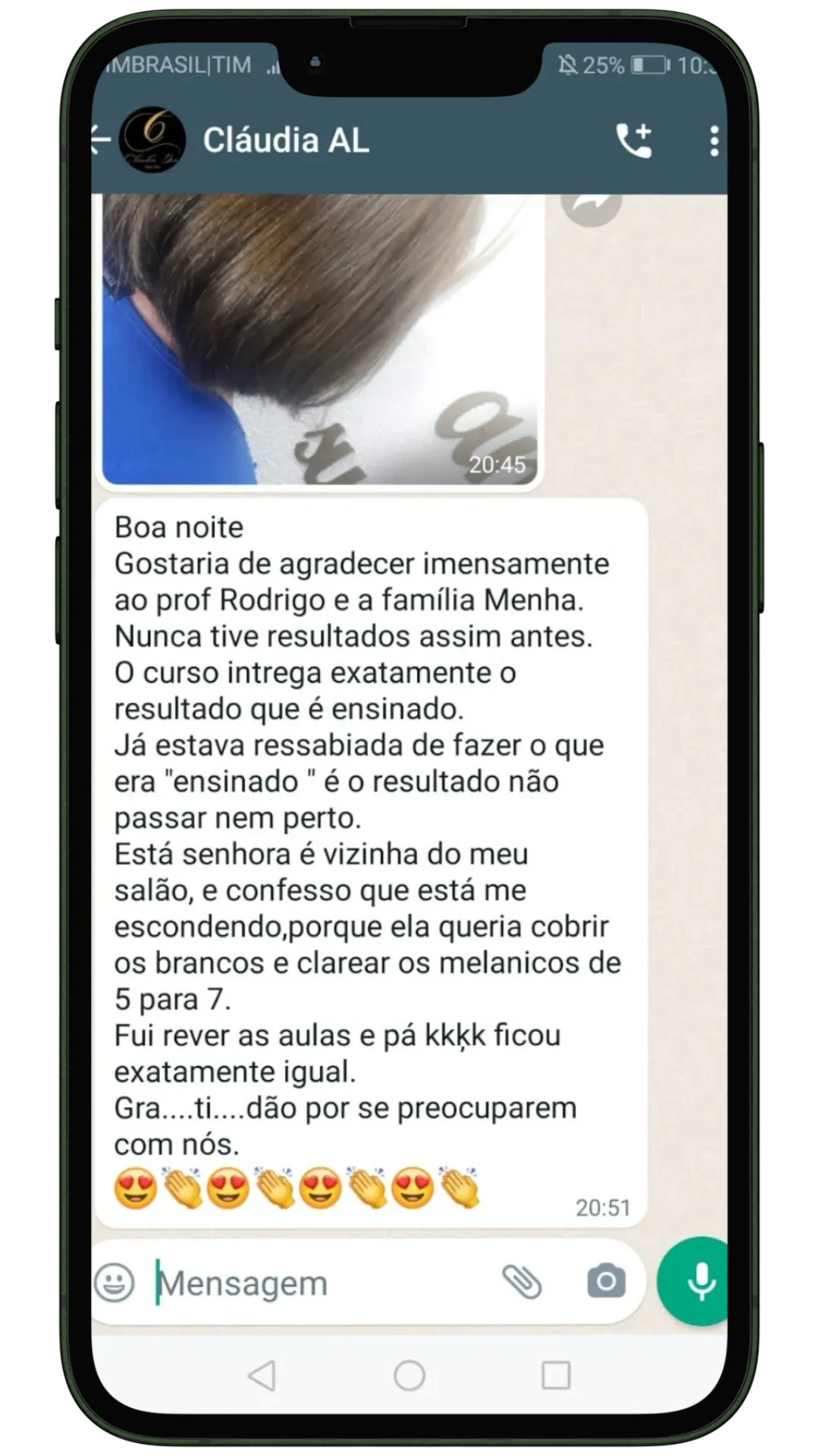Go back from the Cláudia AL chat
This screenshot has width=819, height=1456.
[101, 140]
